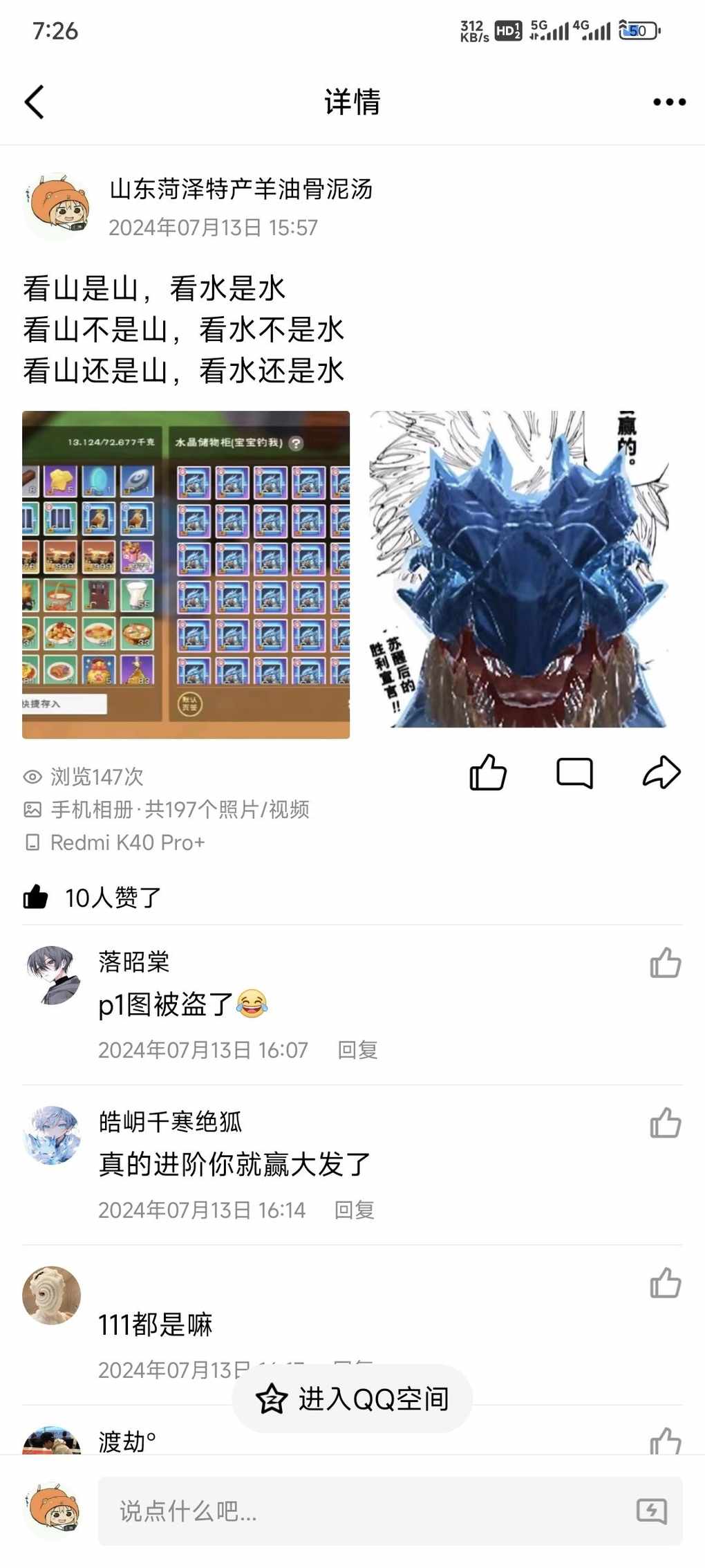Open the game inventory screenshot image

[x=186, y=574]
